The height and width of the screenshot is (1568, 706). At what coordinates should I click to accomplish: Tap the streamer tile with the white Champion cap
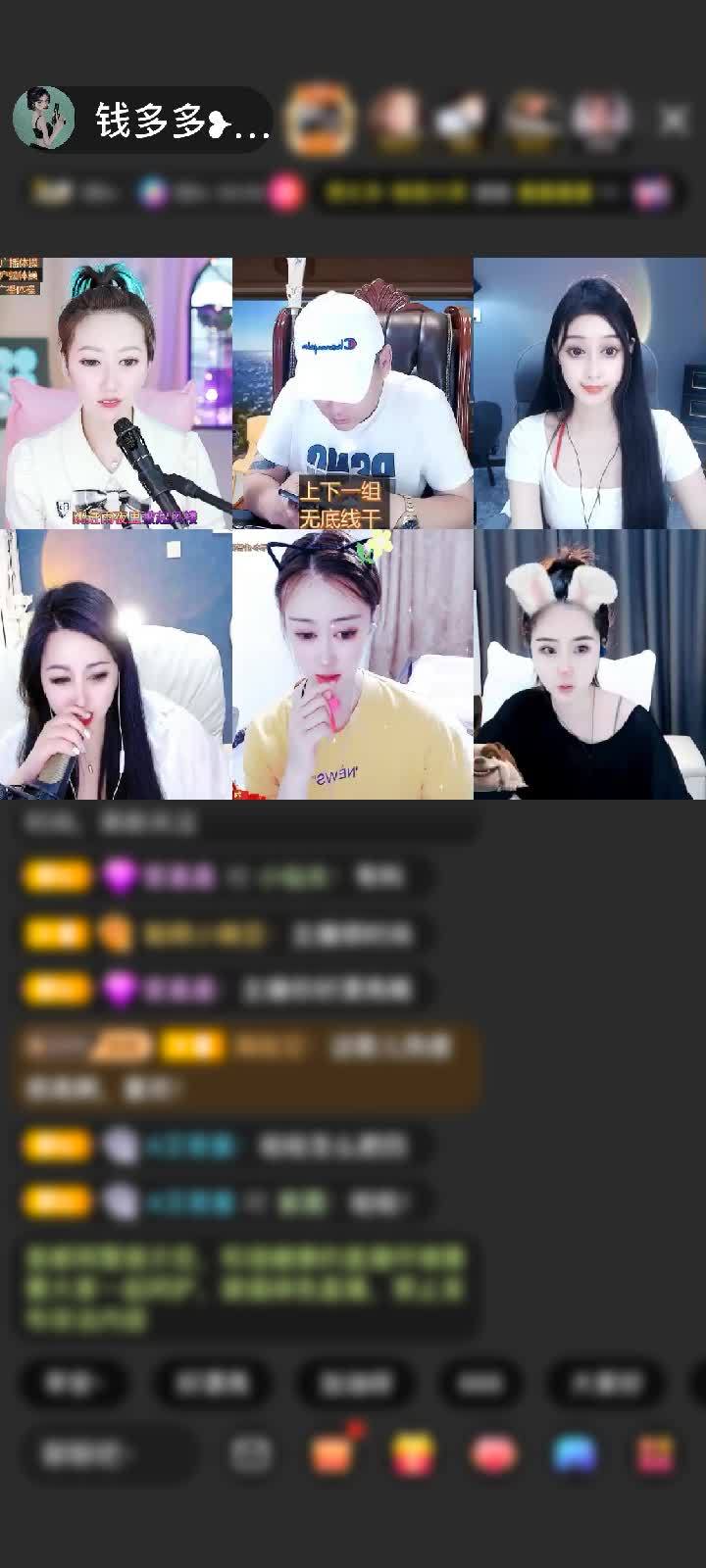pos(352,392)
